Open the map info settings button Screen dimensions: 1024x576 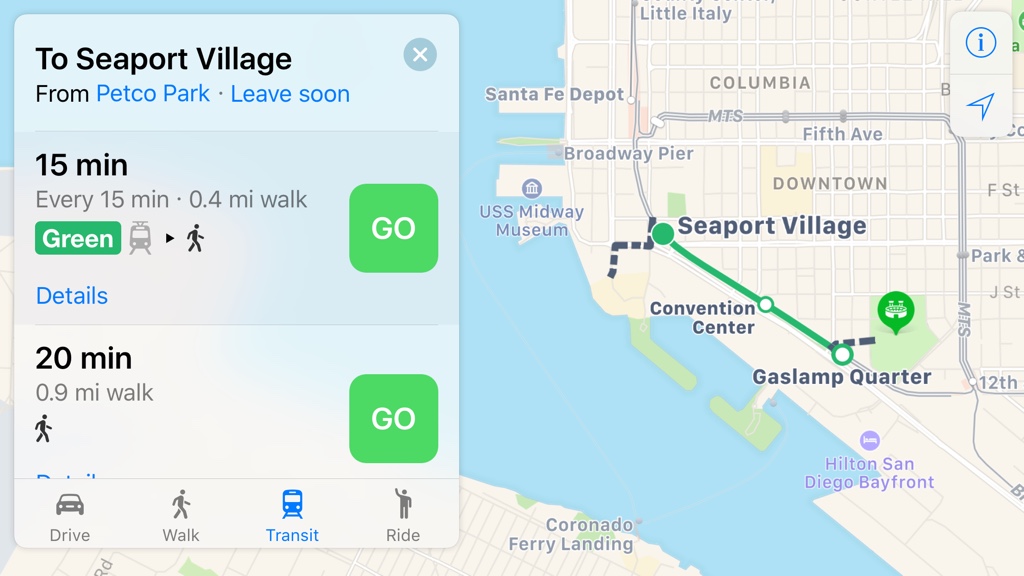pos(981,43)
